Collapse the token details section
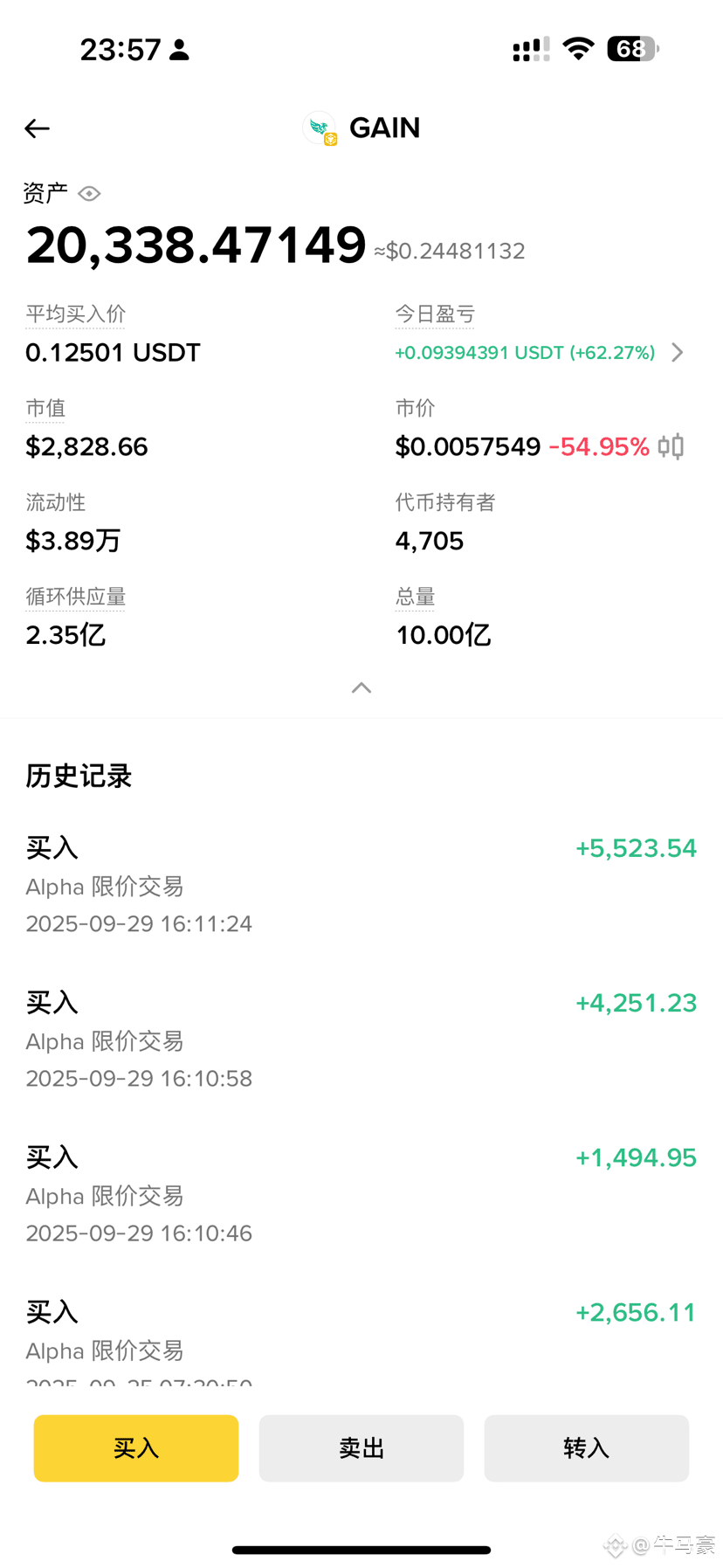Image resolution: width=723 pixels, height=1568 pixels. [361, 688]
